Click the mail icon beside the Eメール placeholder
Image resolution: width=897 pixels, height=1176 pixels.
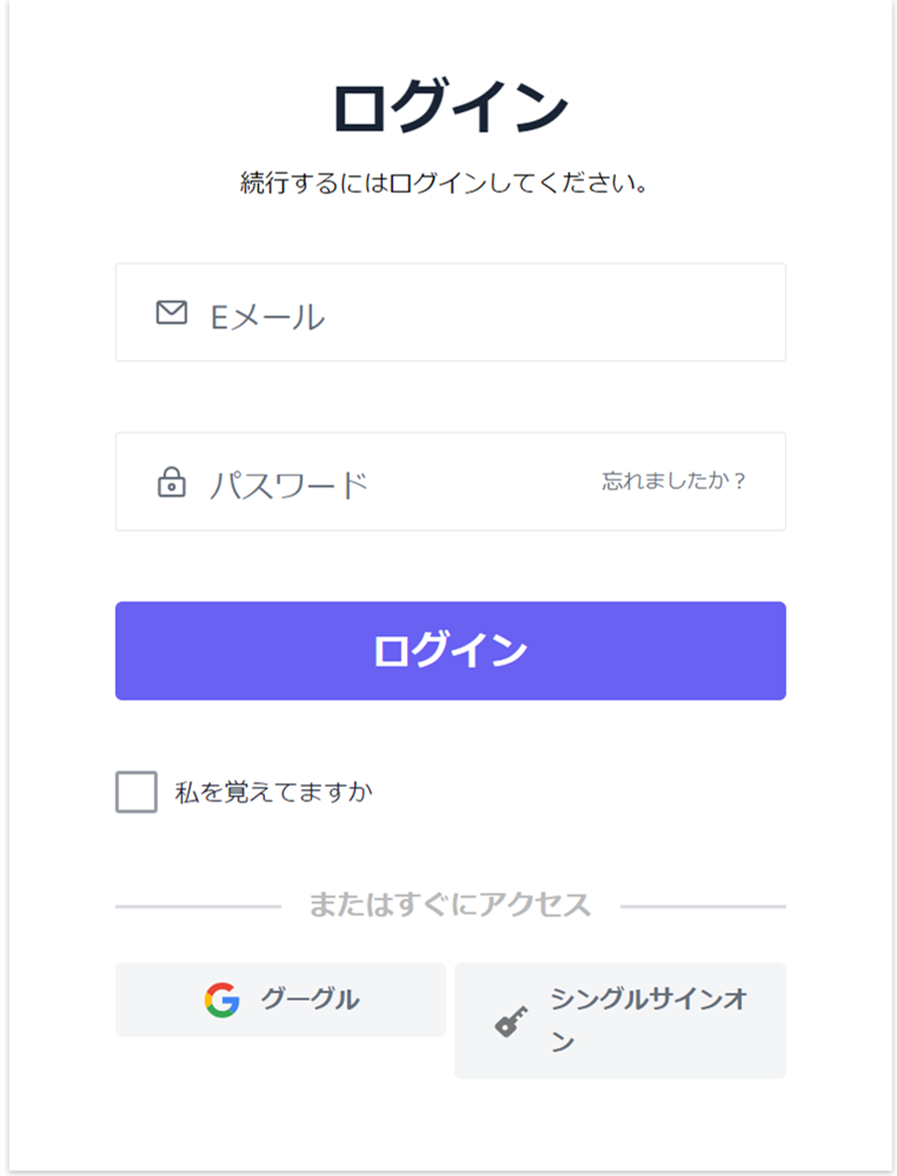170,312
